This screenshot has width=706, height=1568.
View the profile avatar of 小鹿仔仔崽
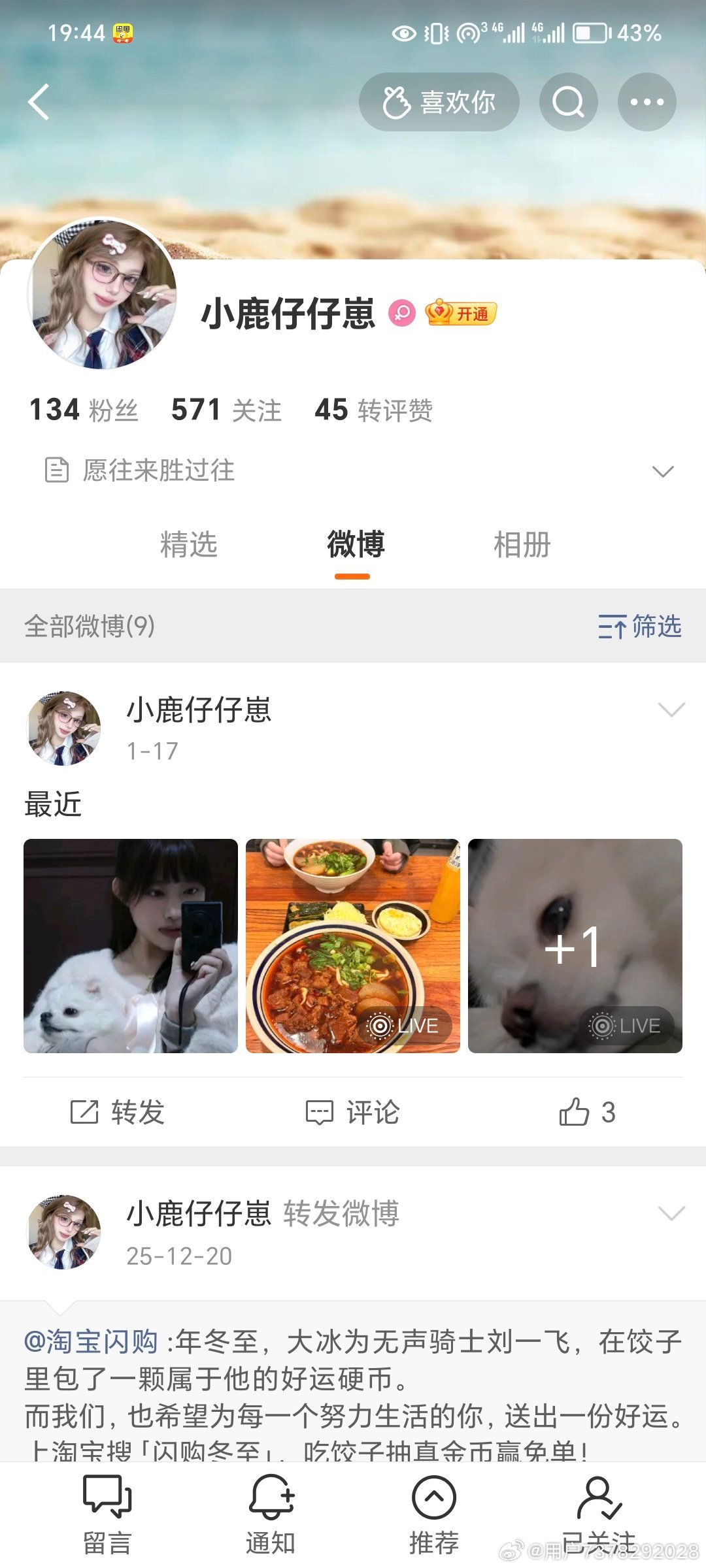(103, 294)
